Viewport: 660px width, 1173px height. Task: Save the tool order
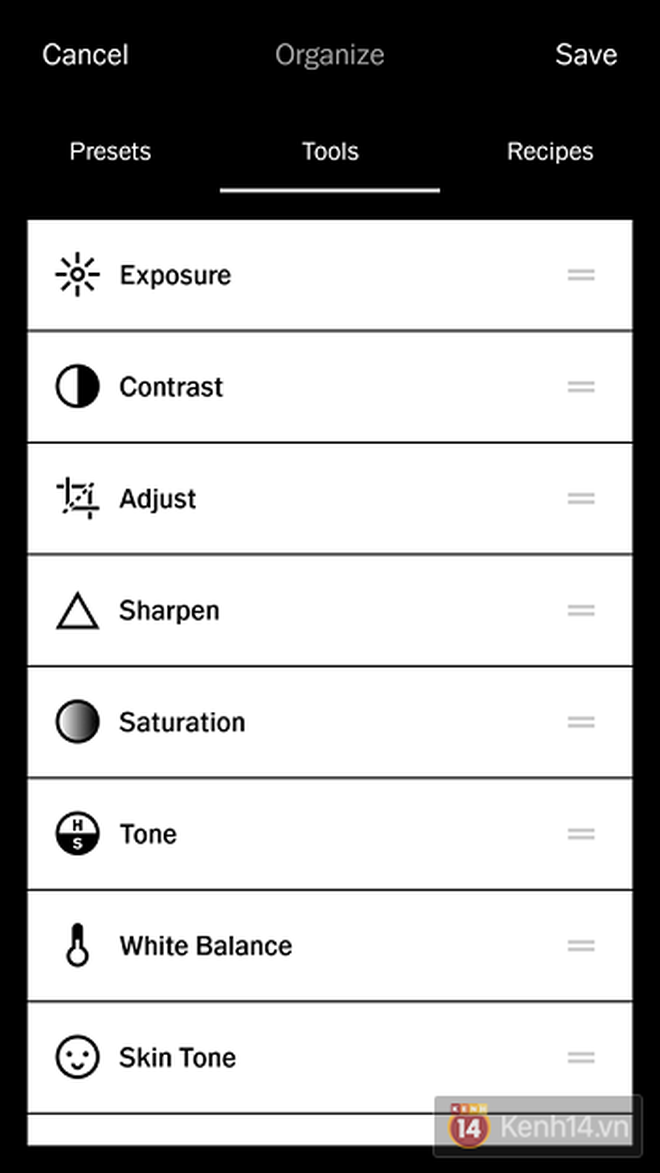pyautogui.click(x=586, y=55)
